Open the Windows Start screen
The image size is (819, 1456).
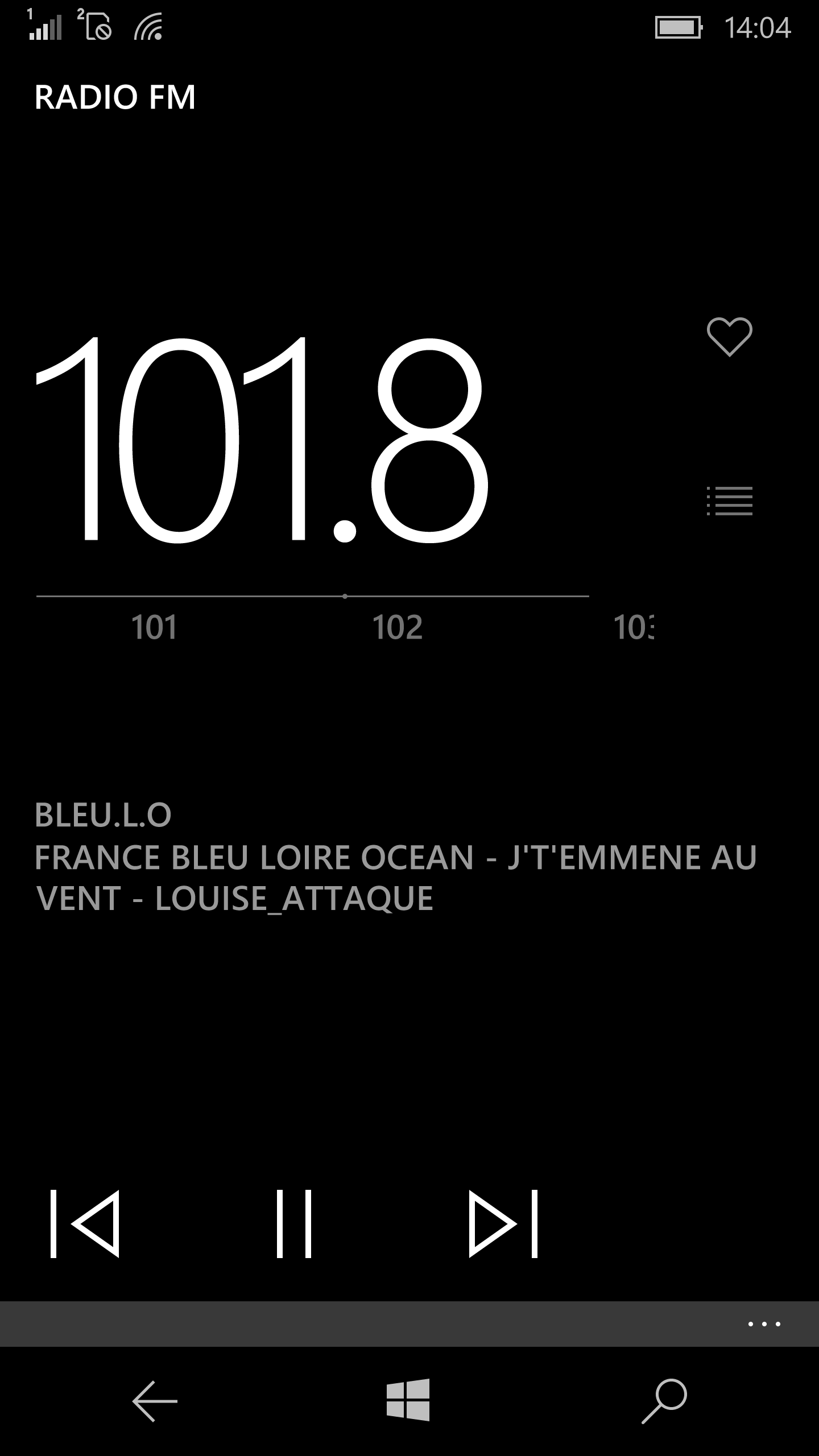408,1400
